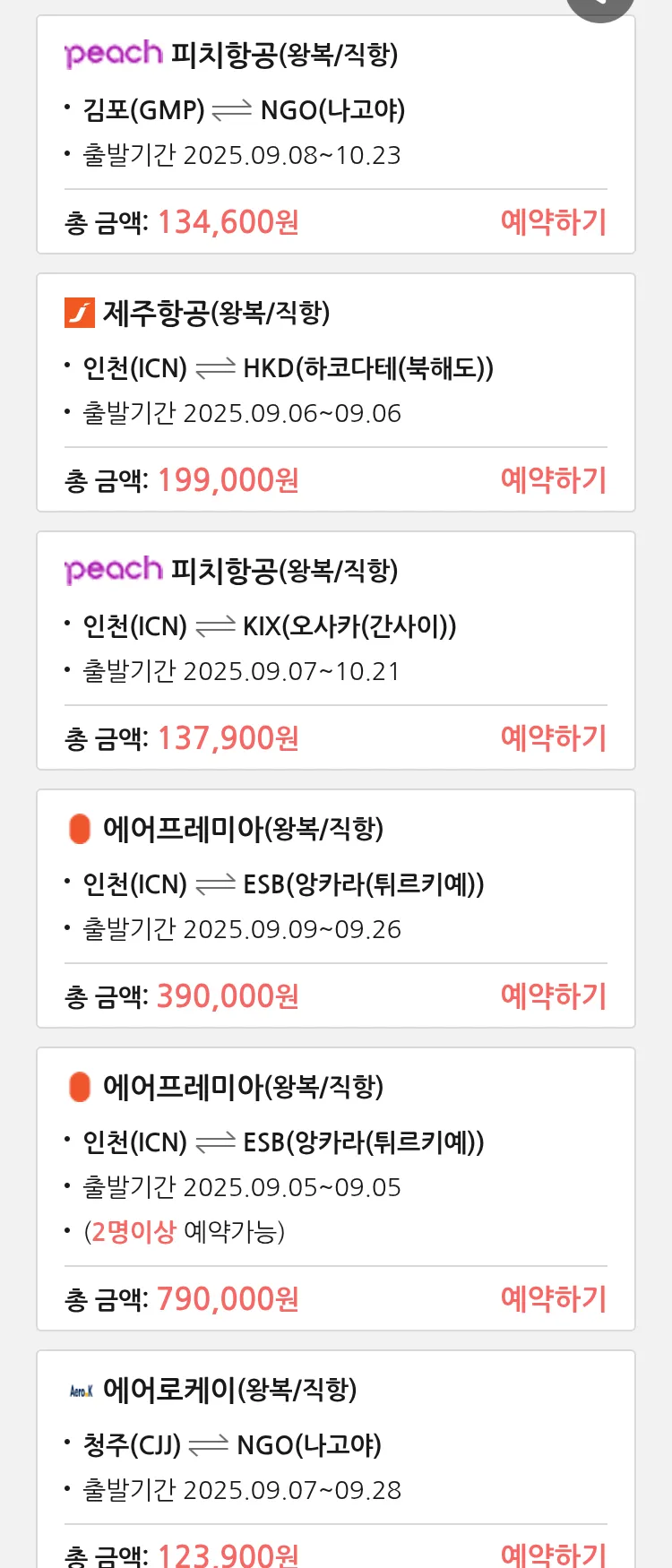
Task: Click the 출발기간 2025.09.08~10.23 text
Action: pyautogui.click(x=231, y=155)
